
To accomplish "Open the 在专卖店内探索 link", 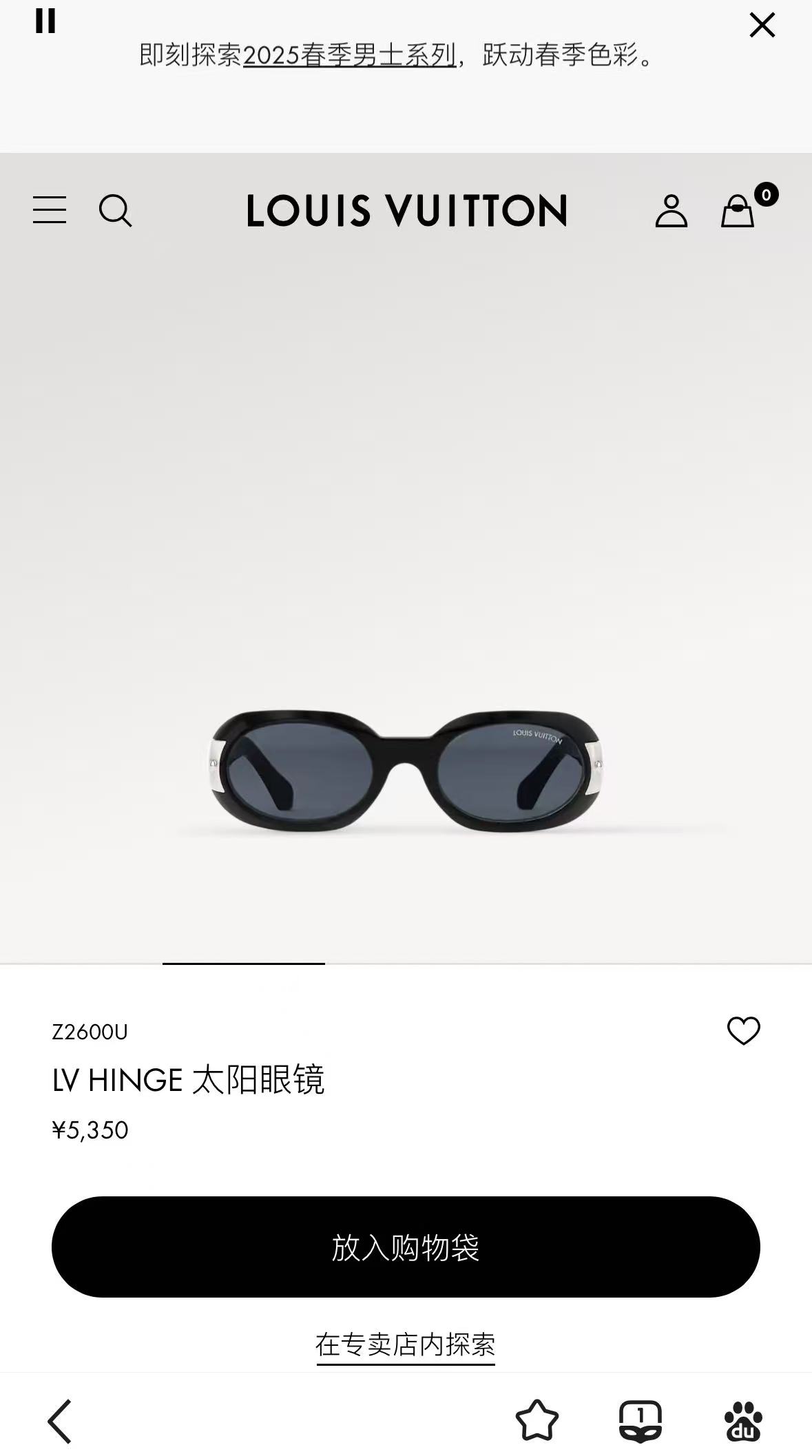I will click(x=406, y=1344).
